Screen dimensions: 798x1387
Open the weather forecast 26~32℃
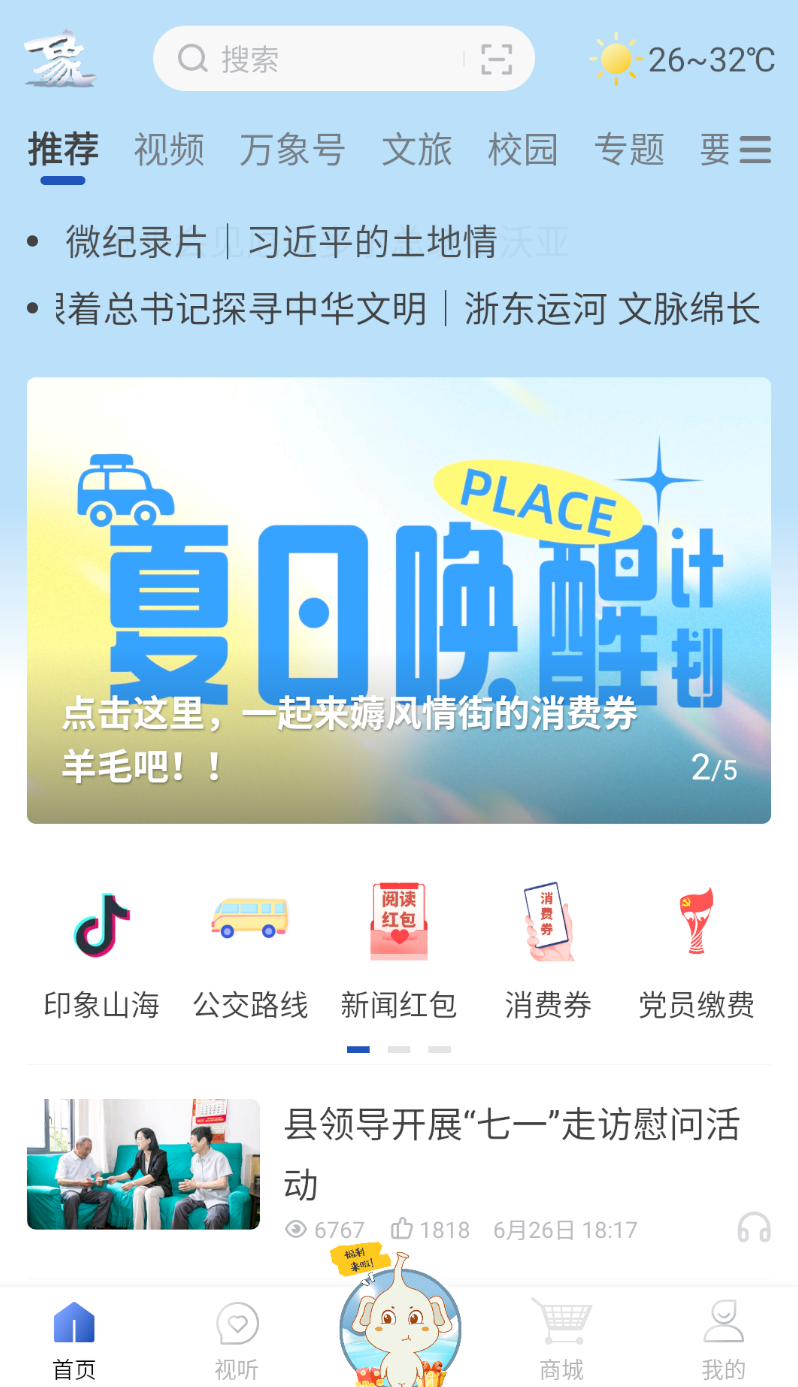coord(682,60)
